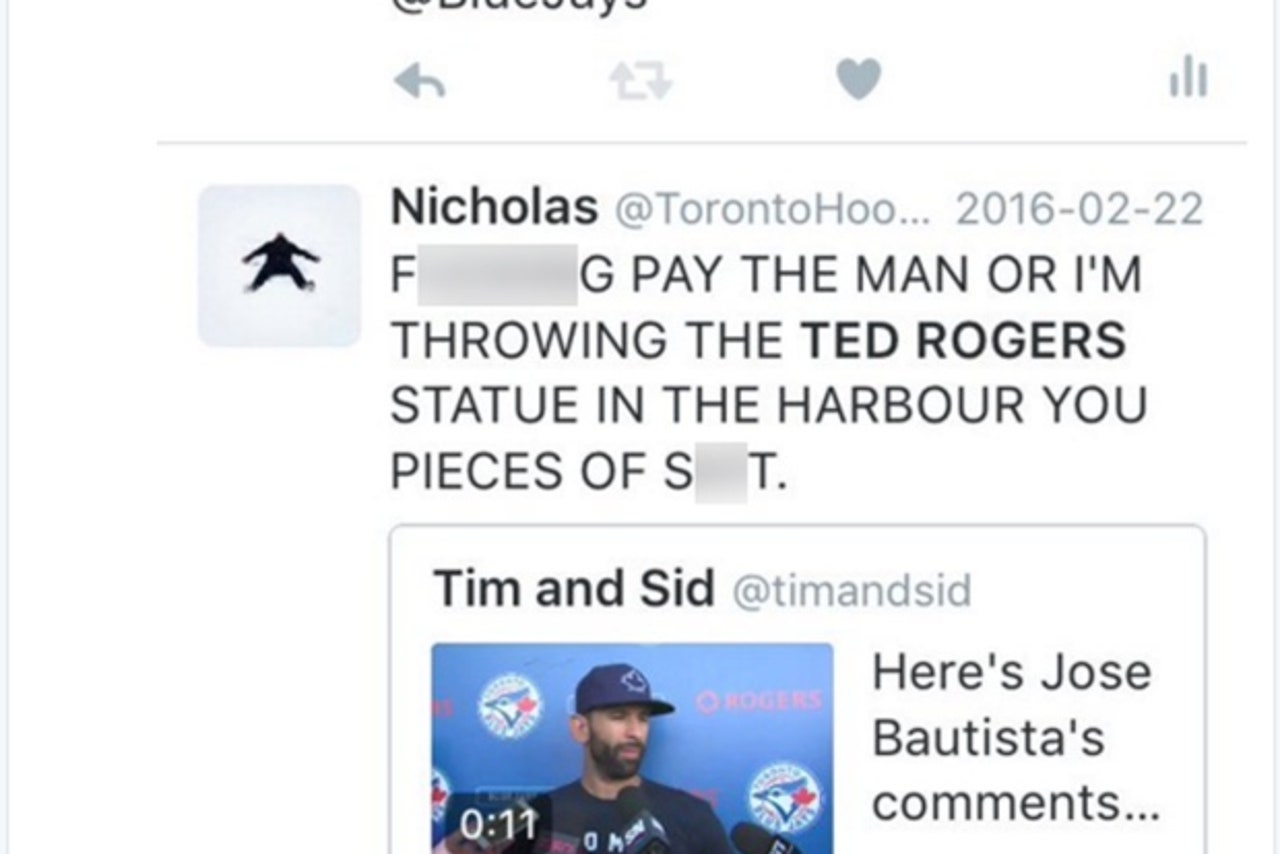Open the @TorontoHoo... handle
Image resolution: width=1280 pixels, height=854 pixels.
(771, 209)
